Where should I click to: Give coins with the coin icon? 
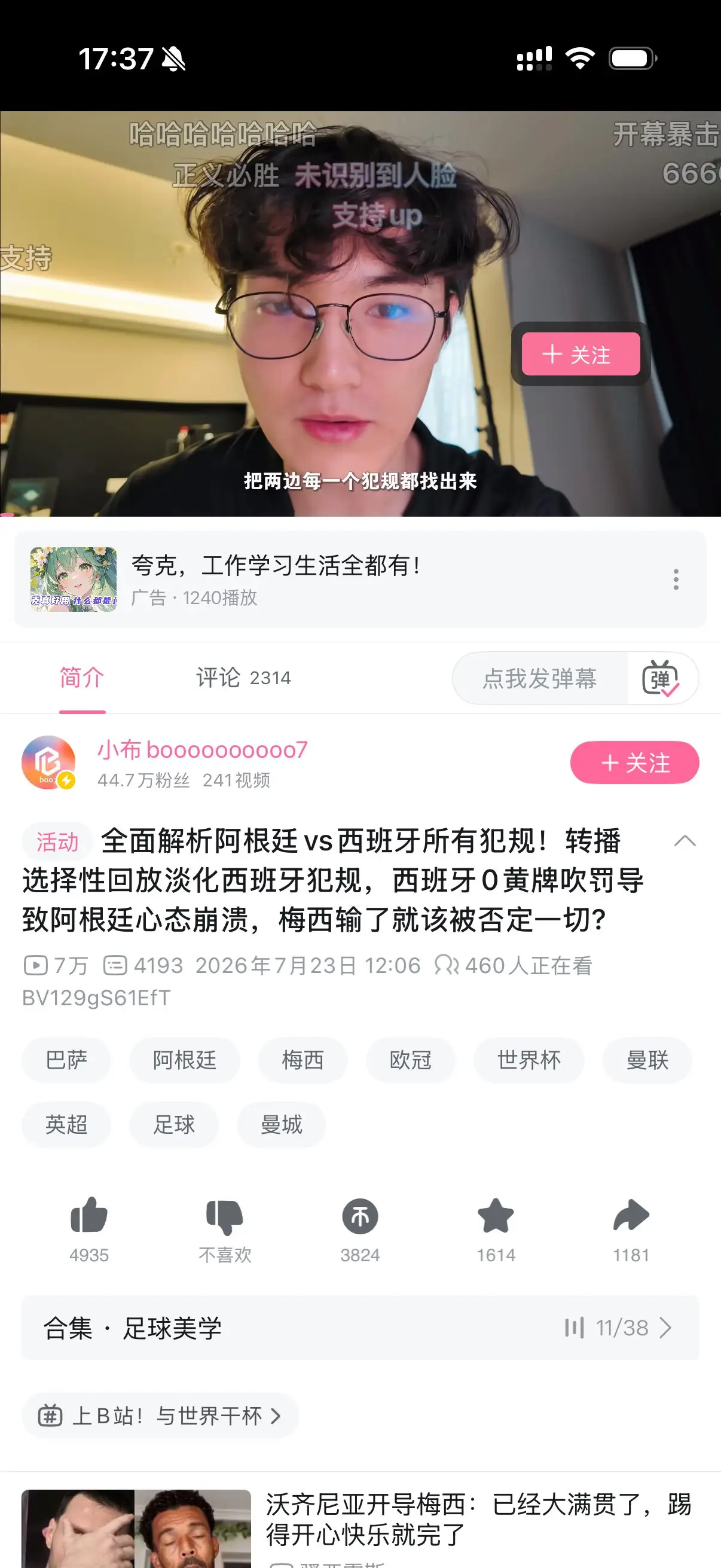point(360,1216)
